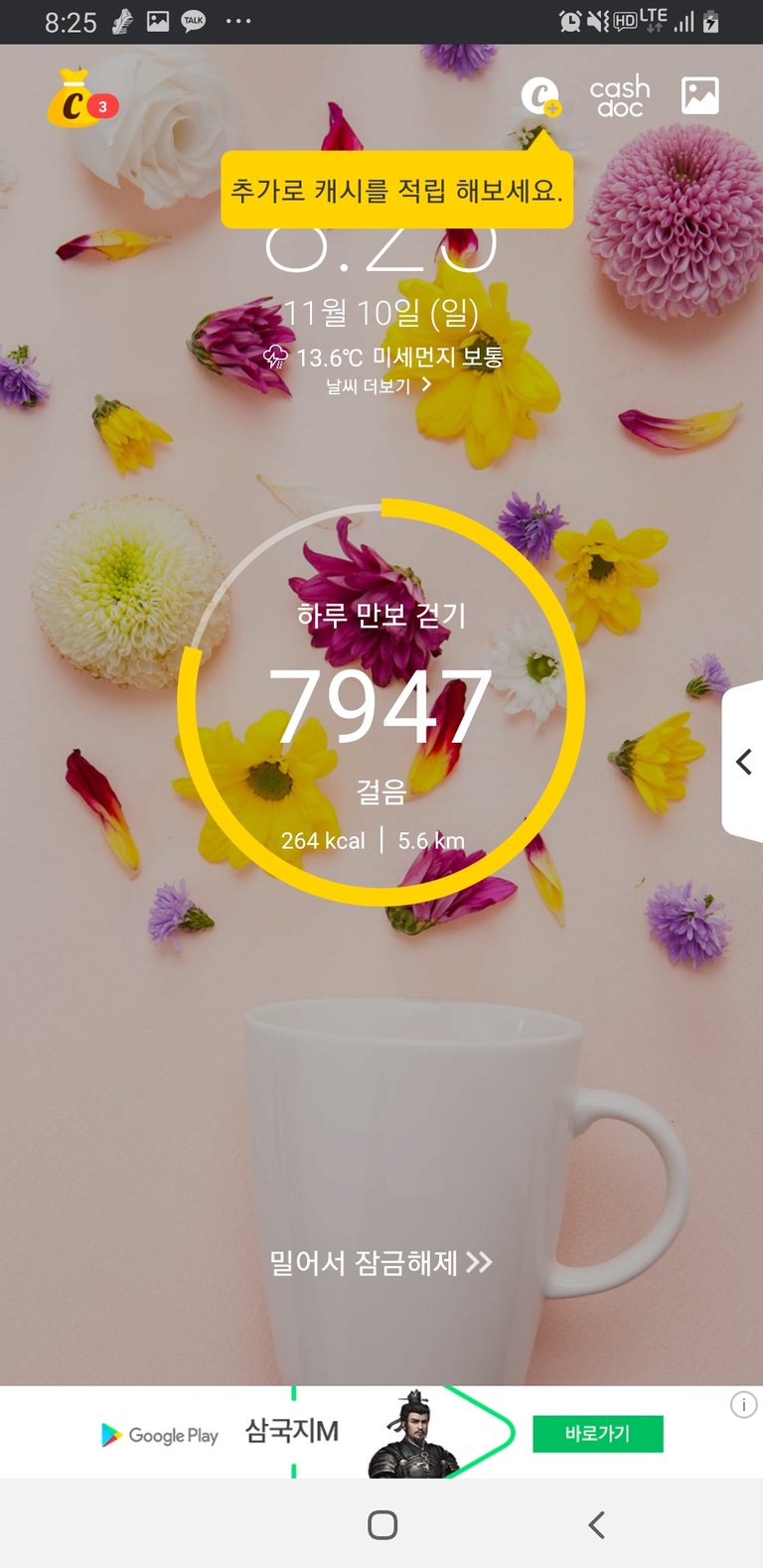Image resolution: width=763 pixels, height=1568 pixels.
Task: Go to the home screen
Action: [382, 1525]
